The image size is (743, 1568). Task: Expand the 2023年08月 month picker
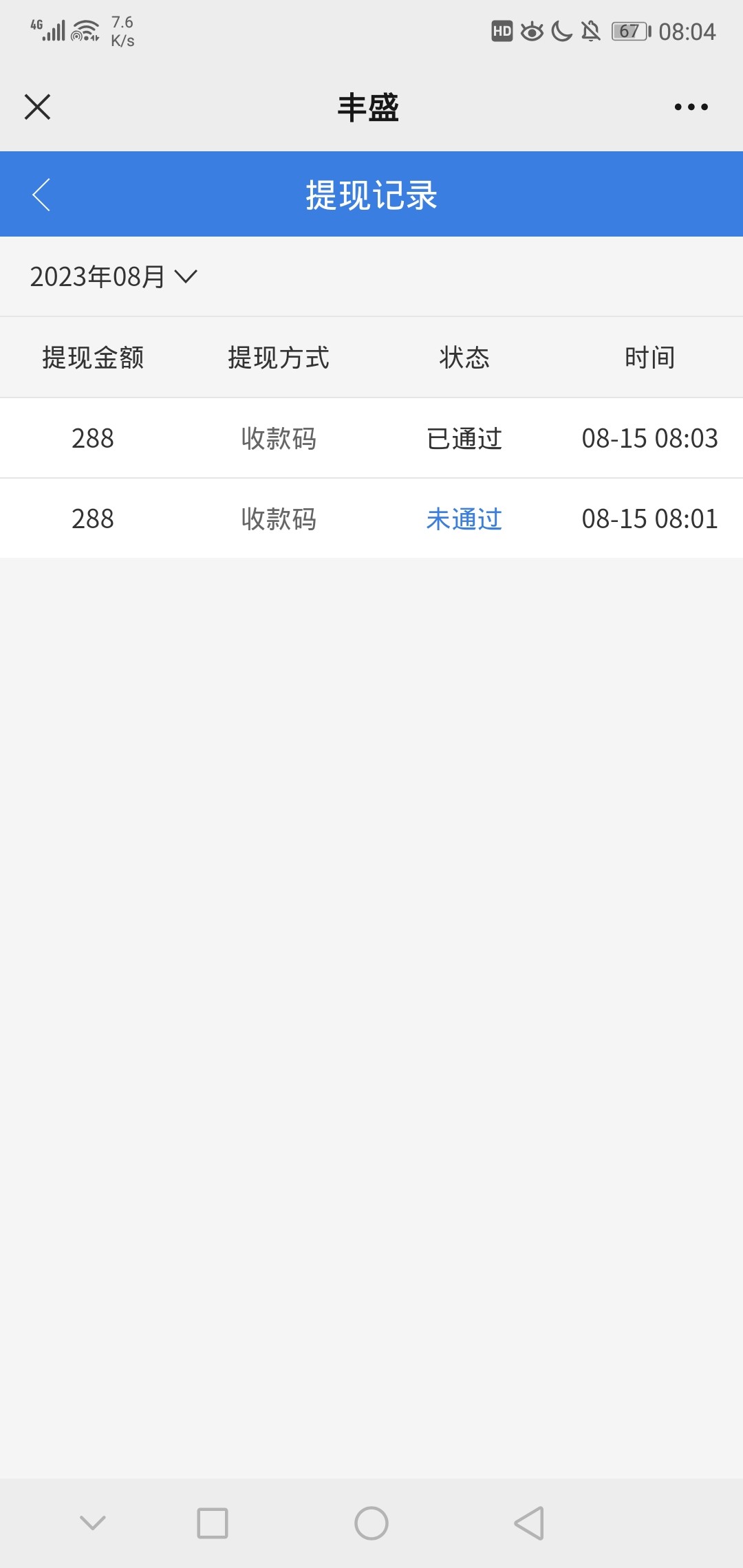pyautogui.click(x=114, y=276)
